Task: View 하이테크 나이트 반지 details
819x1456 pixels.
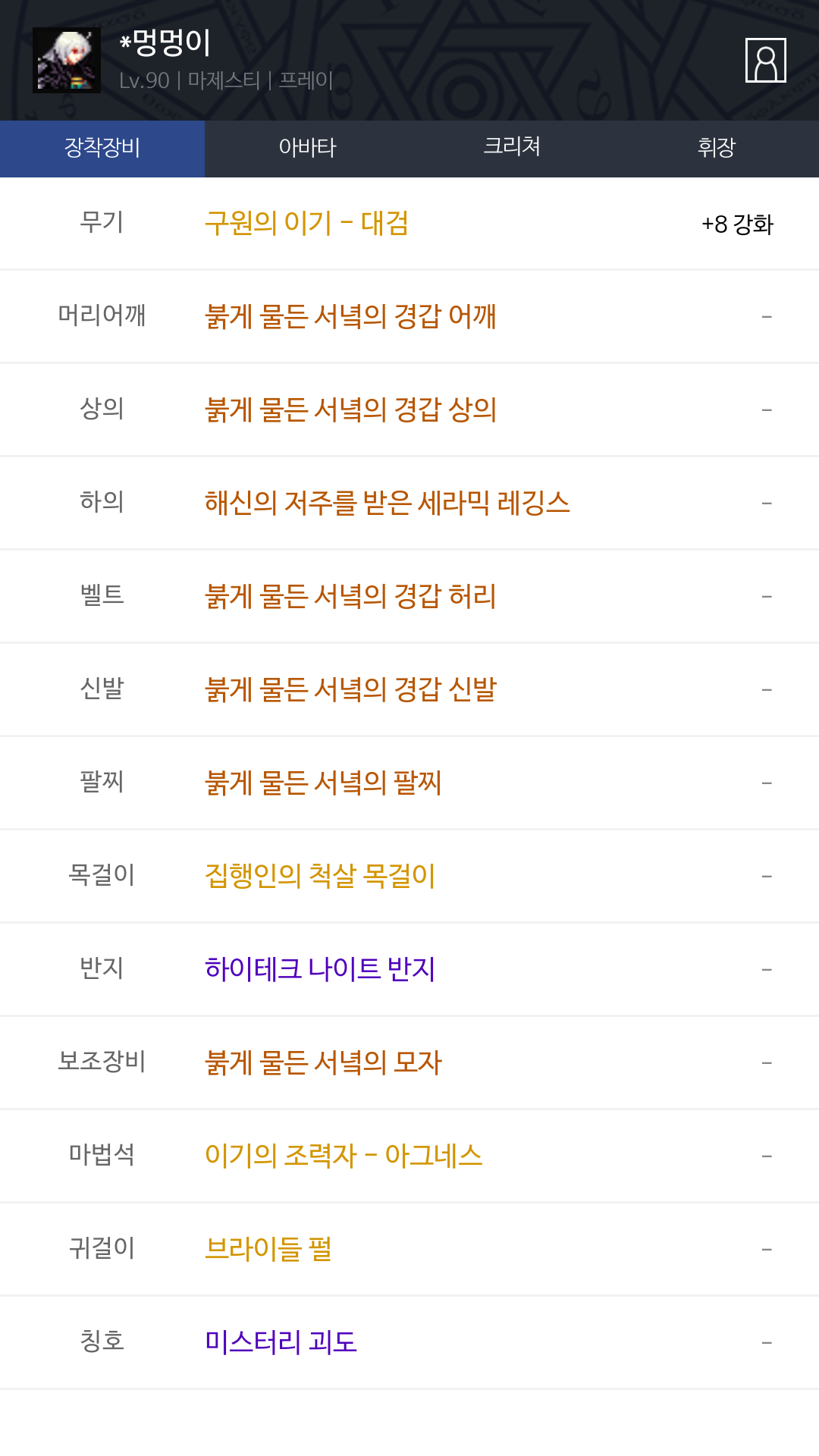Action: pos(320,969)
